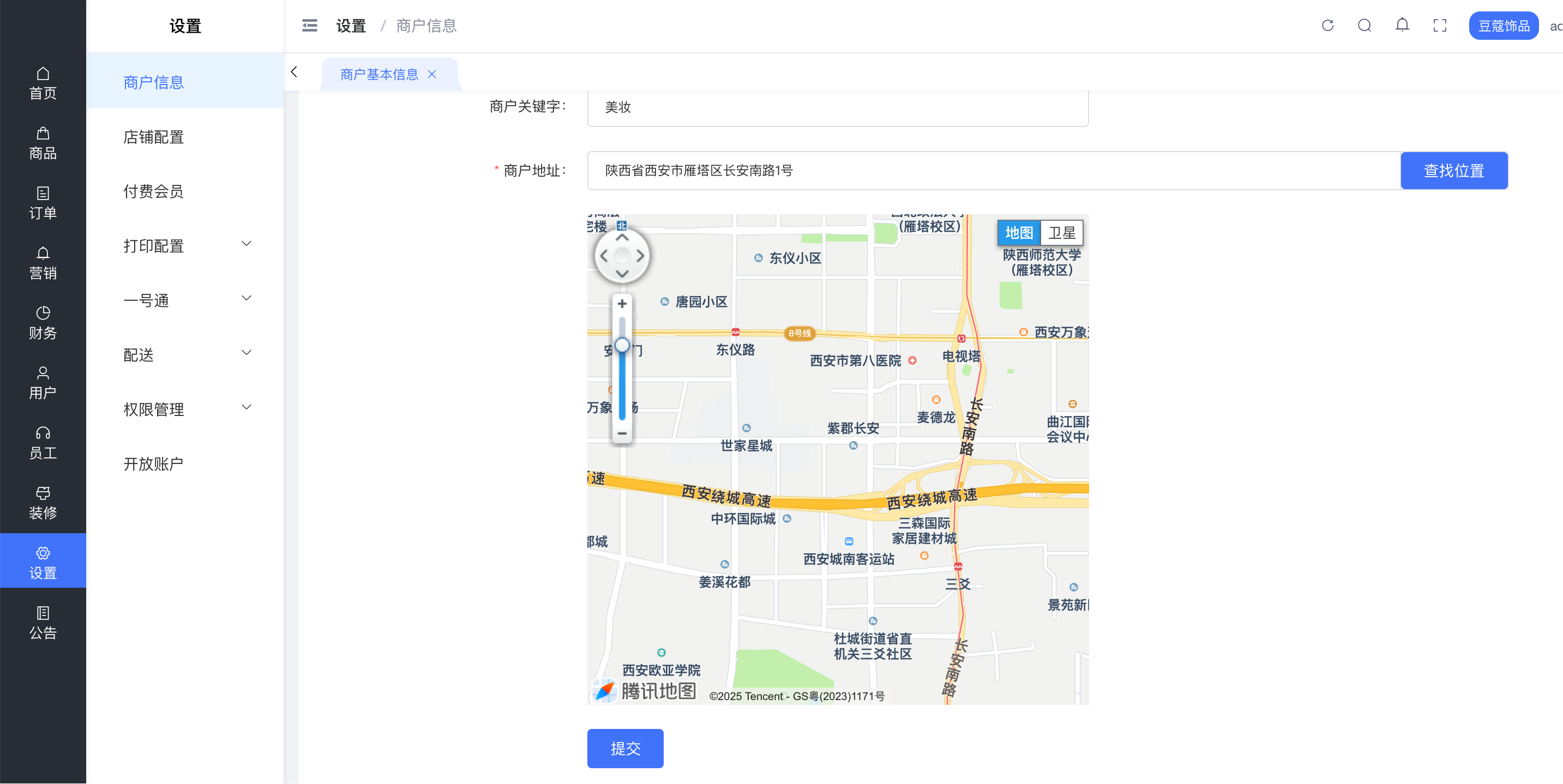Screen dimensions: 1563x784
Task: Zoom in the map with plus
Action: (x=622, y=304)
